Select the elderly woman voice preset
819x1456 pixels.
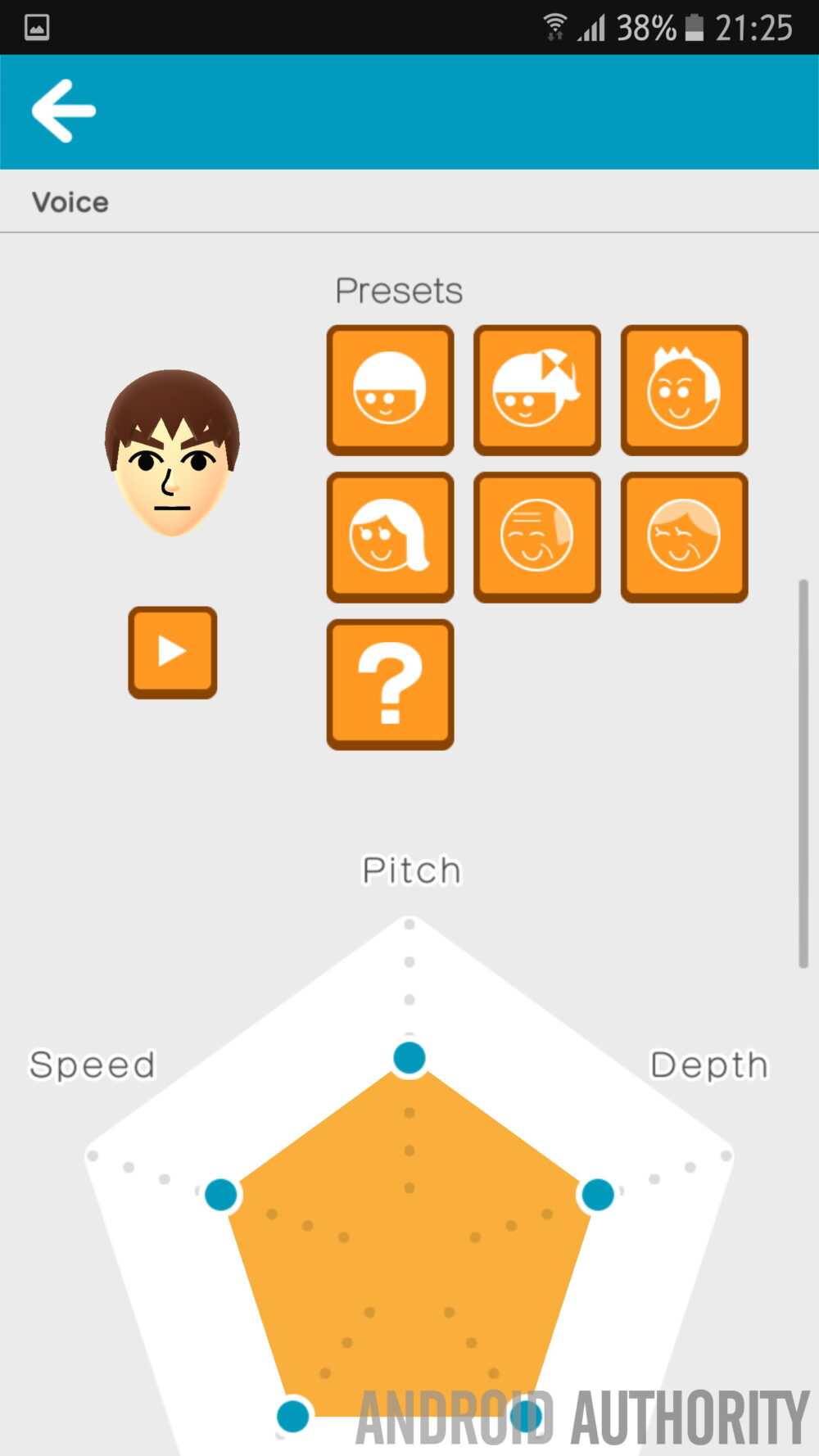[684, 537]
